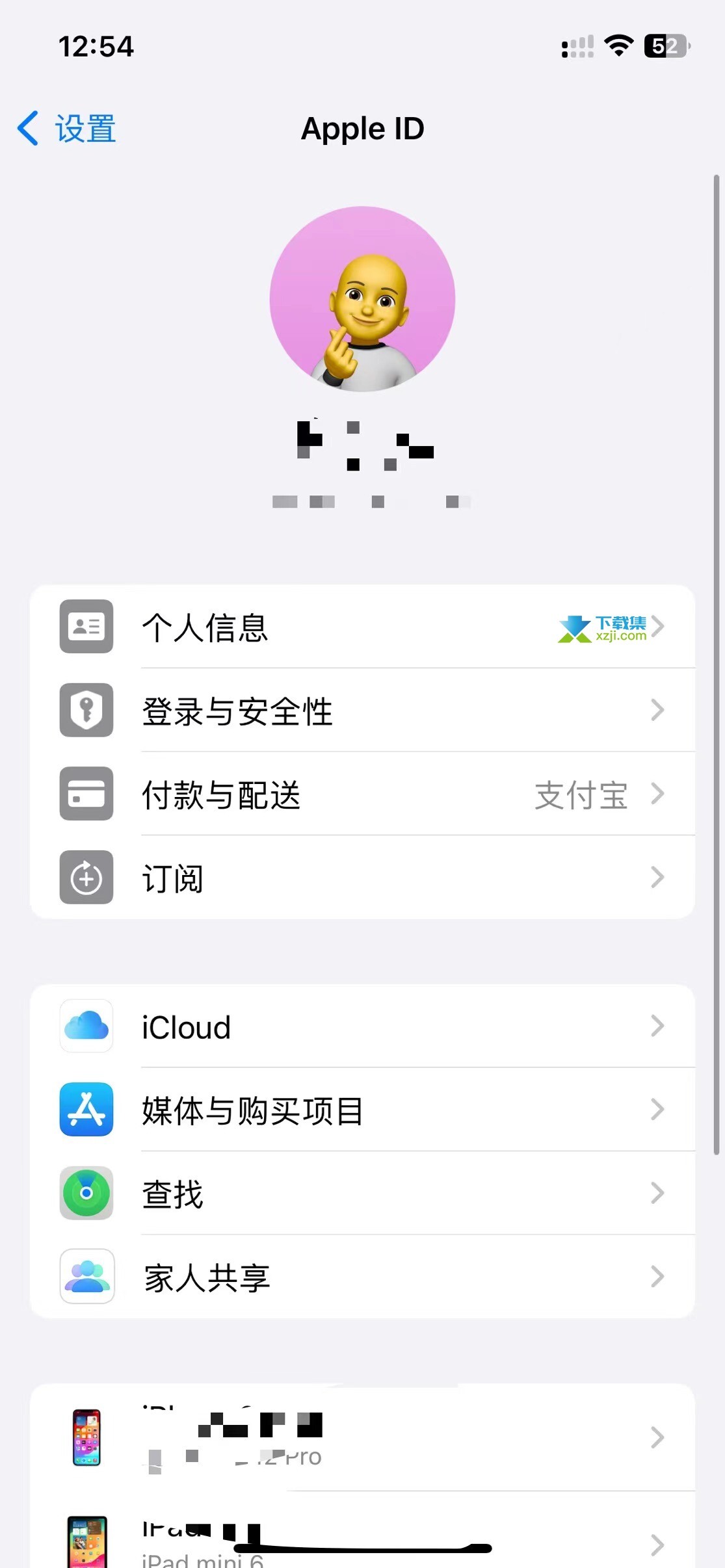Select the App Store icon for 媒体与购买项目
The width and height of the screenshot is (725, 1568).
[x=86, y=1110]
